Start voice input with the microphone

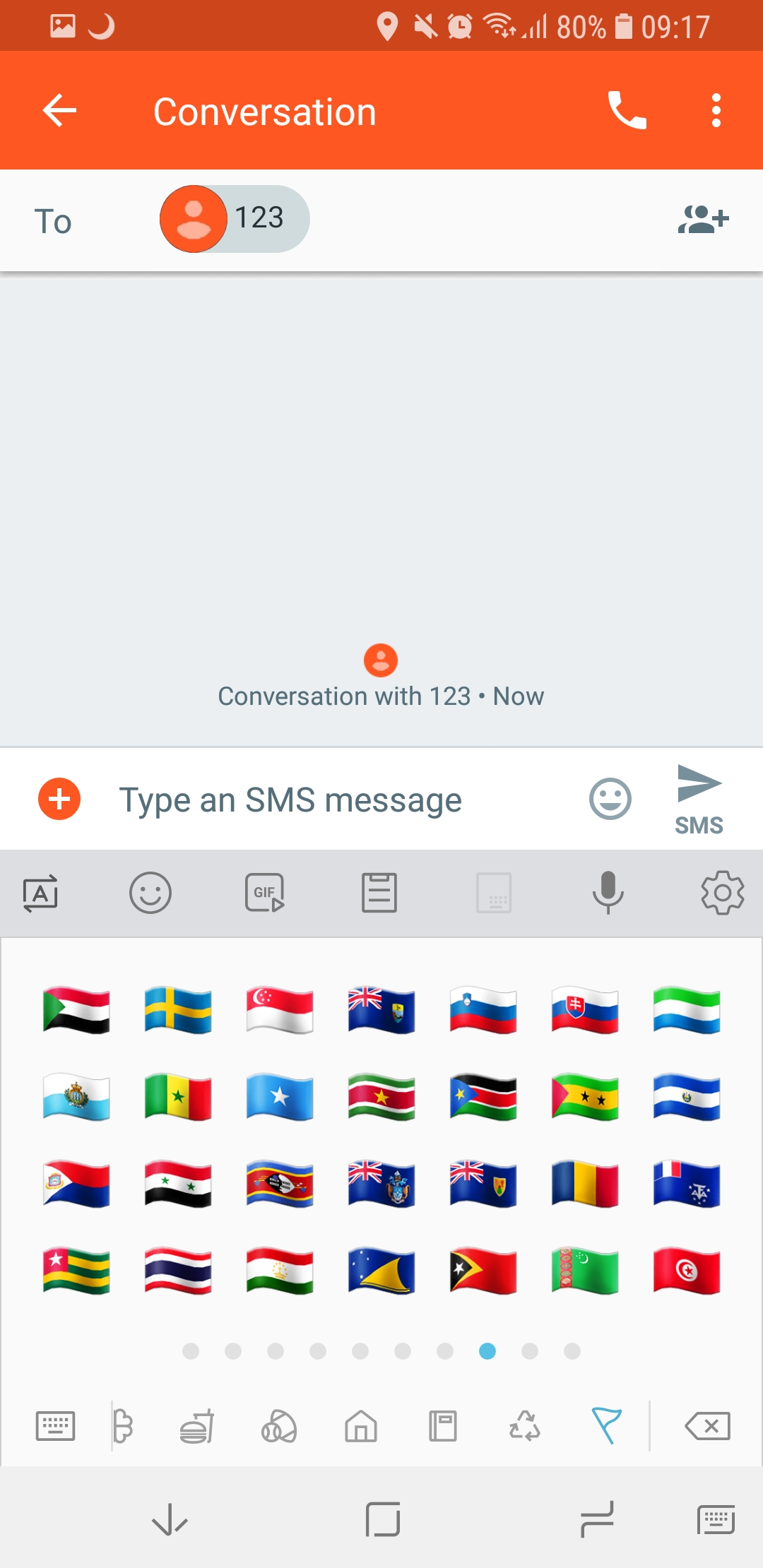tap(608, 893)
